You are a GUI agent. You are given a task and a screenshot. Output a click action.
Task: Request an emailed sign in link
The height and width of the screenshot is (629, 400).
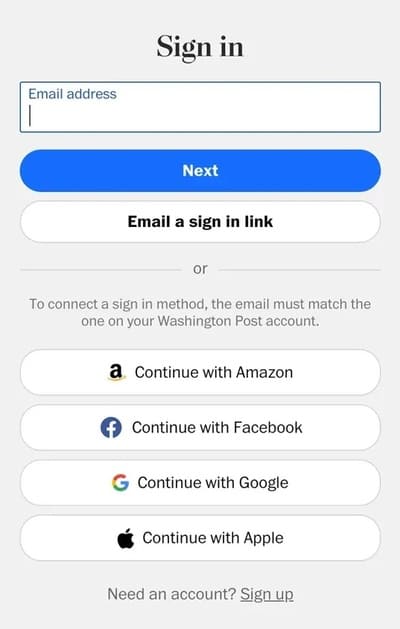pyautogui.click(x=200, y=222)
